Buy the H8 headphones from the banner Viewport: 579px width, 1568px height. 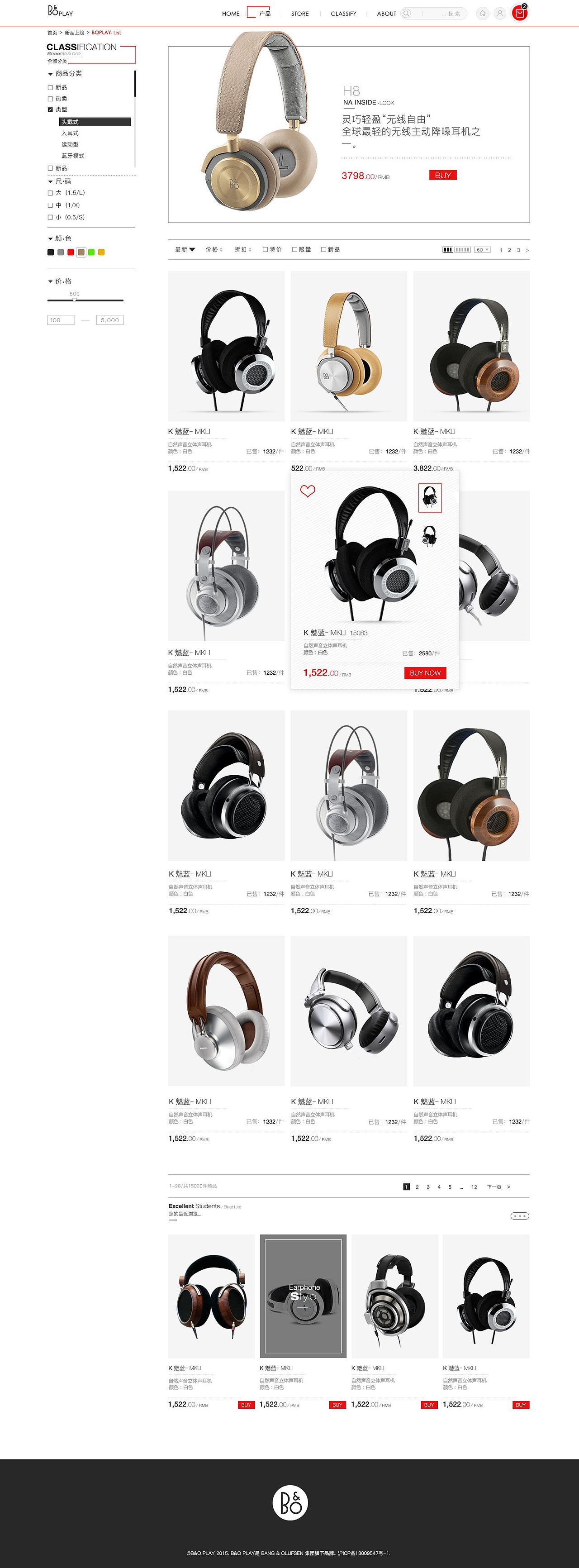click(x=442, y=175)
